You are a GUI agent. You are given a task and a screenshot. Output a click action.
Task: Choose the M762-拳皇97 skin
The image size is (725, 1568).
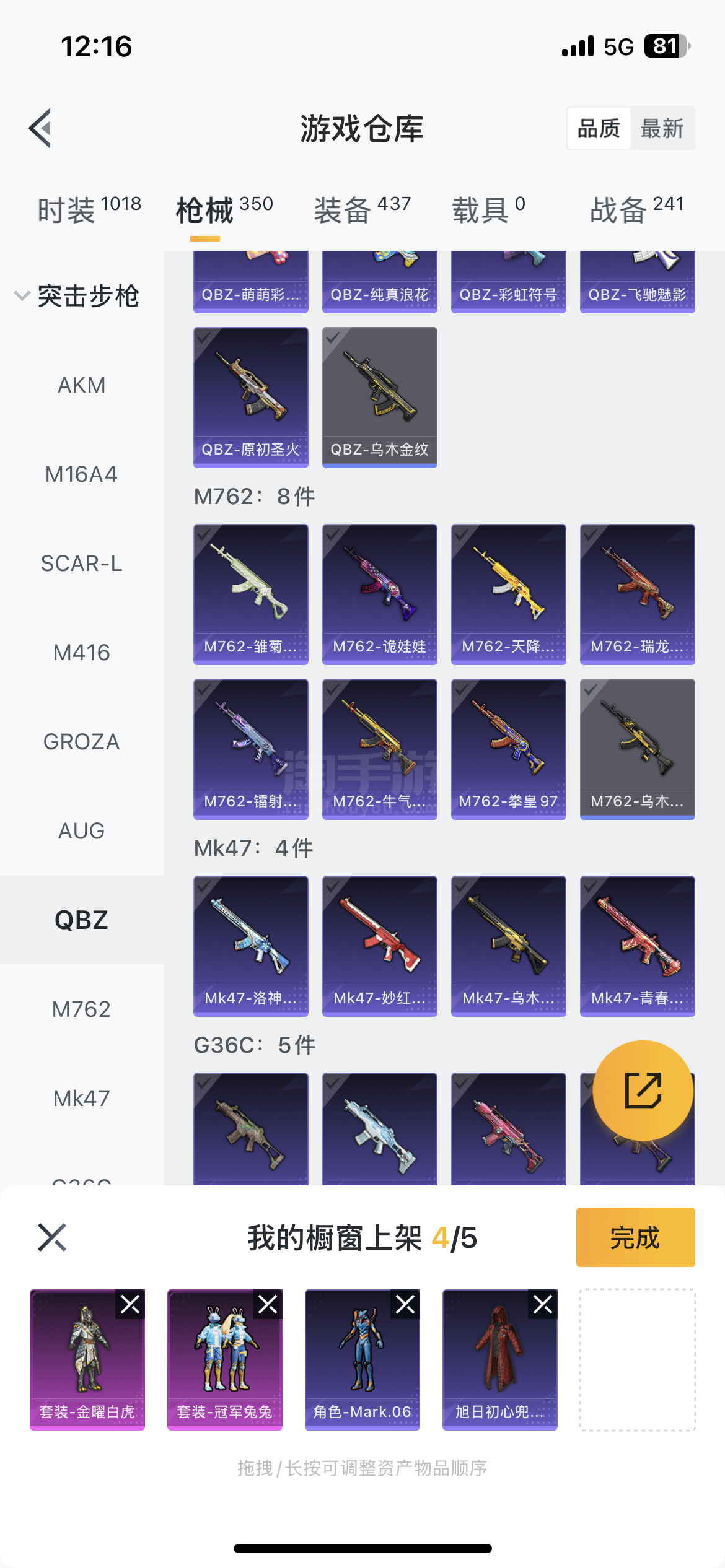pyautogui.click(x=508, y=749)
